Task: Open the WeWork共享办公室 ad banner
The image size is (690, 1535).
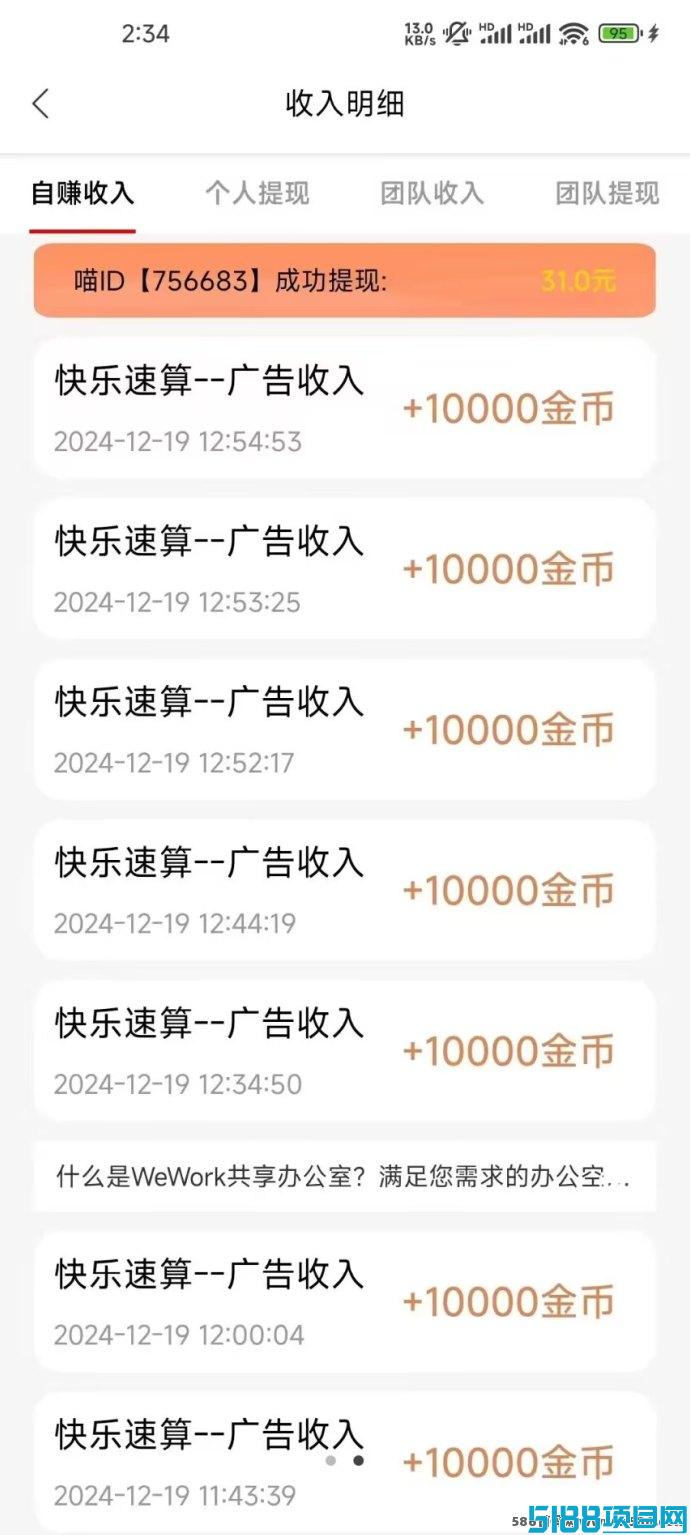Action: click(x=345, y=1176)
